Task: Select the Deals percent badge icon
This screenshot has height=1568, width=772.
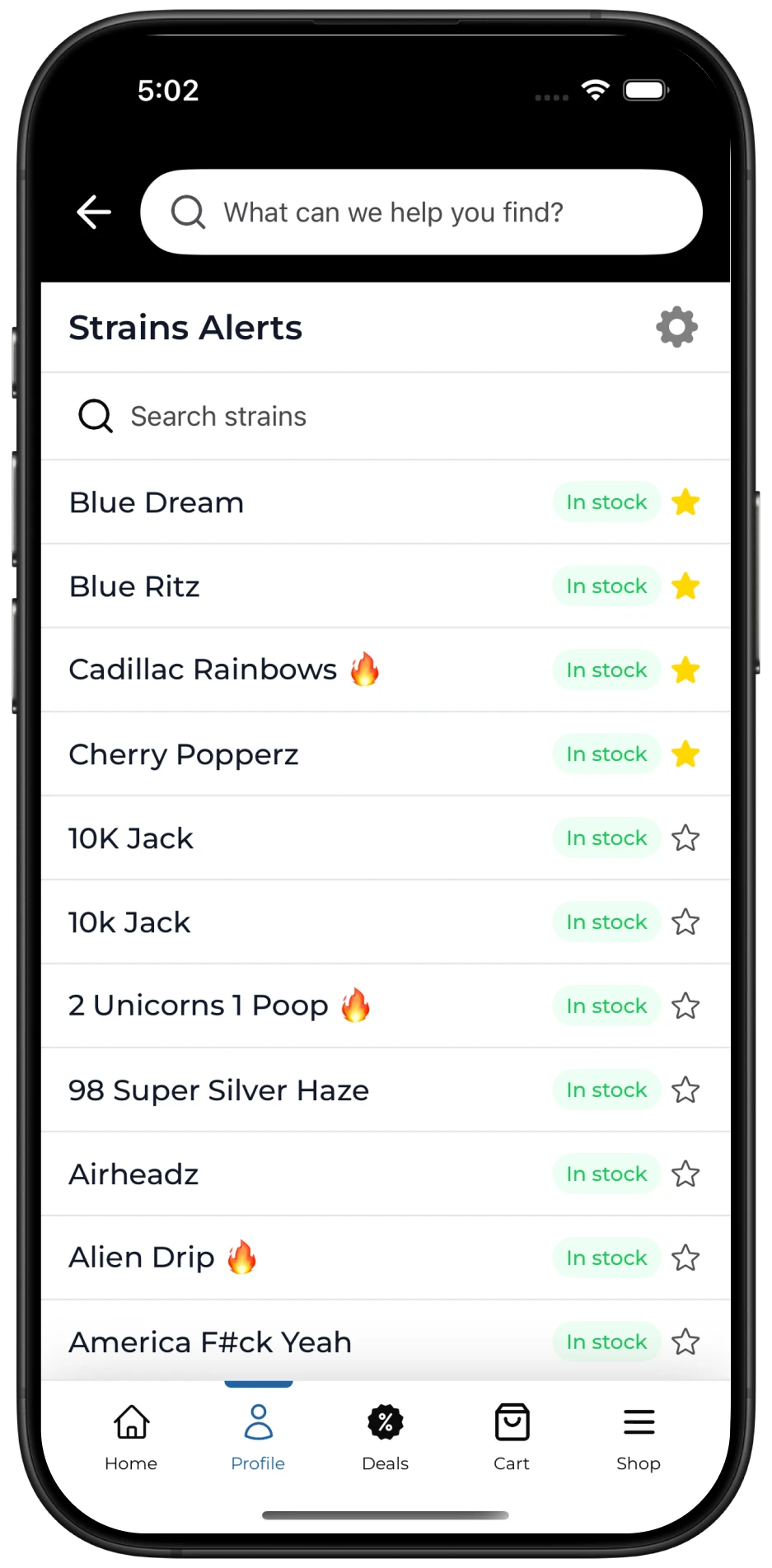Action: (385, 1421)
